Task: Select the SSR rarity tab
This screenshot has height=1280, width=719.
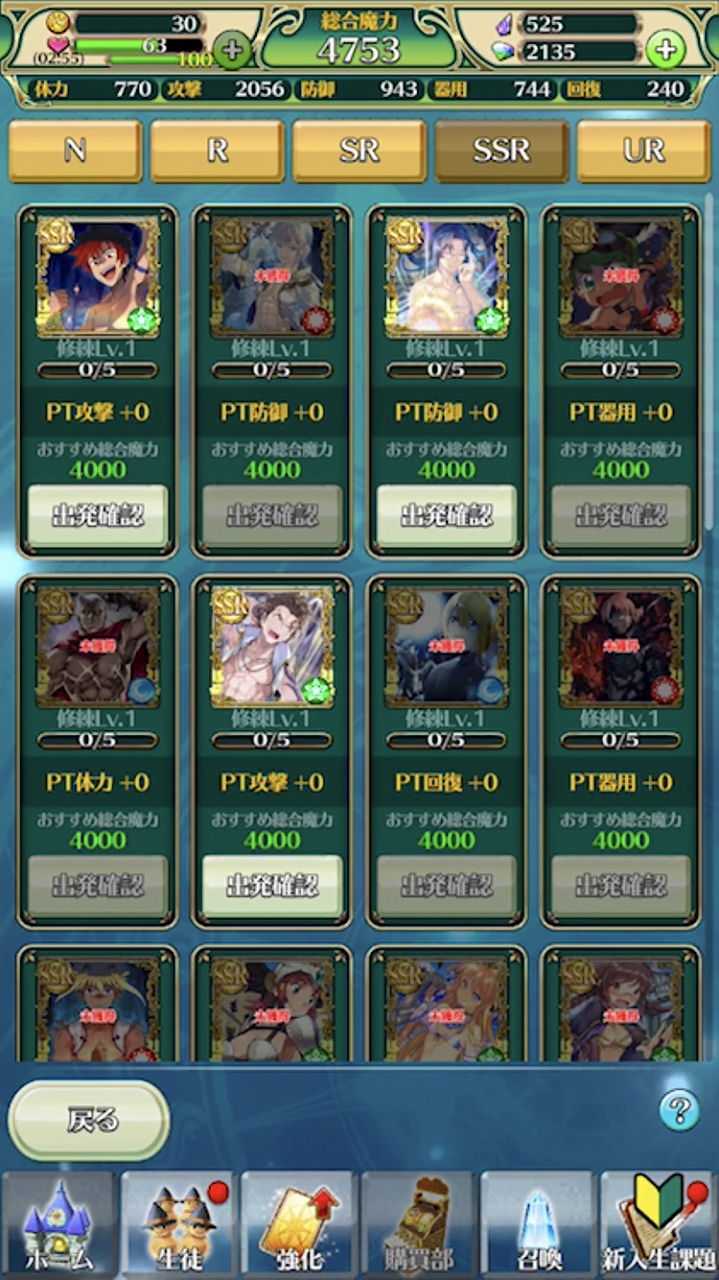Action: pyautogui.click(x=501, y=151)
